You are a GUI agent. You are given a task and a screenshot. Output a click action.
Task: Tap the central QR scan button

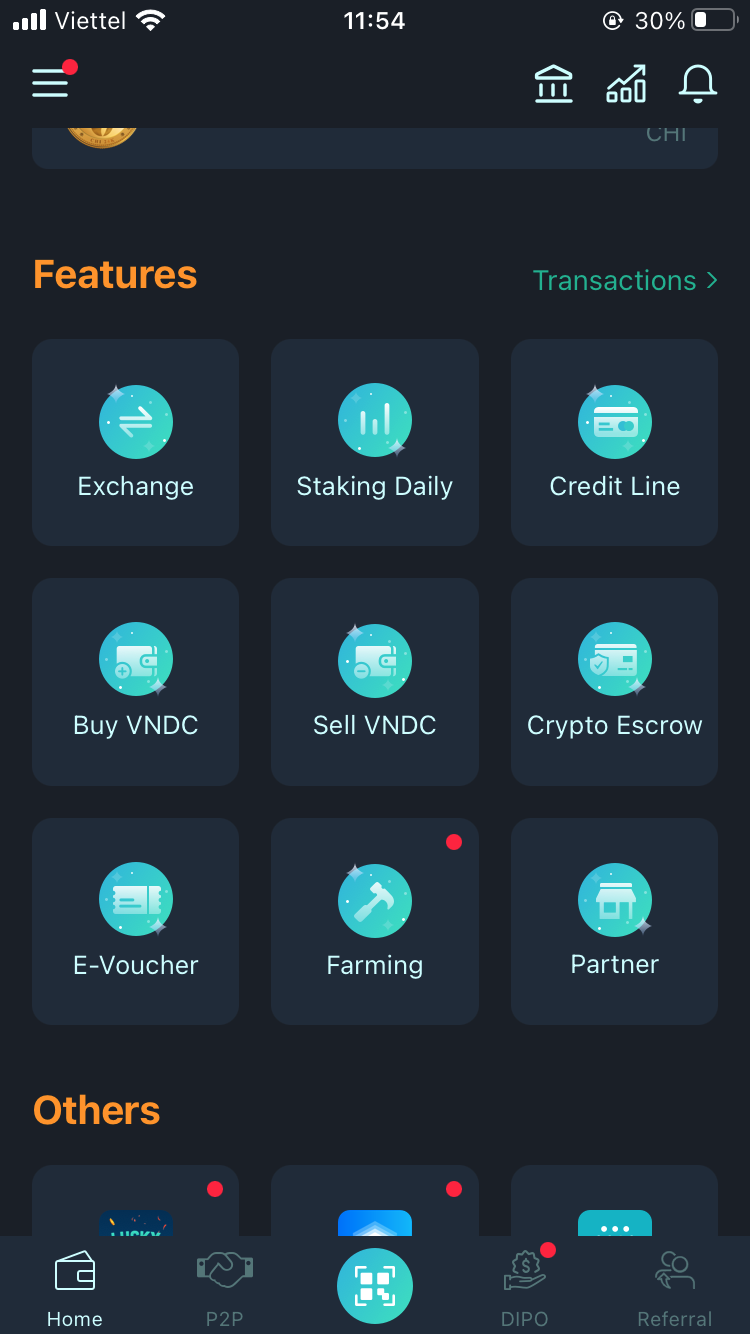point(375,1286)
